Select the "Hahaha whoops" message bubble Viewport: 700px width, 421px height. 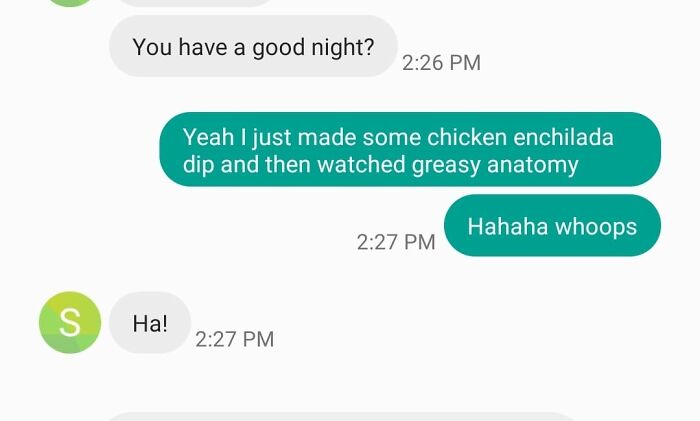tap(552, 226)
